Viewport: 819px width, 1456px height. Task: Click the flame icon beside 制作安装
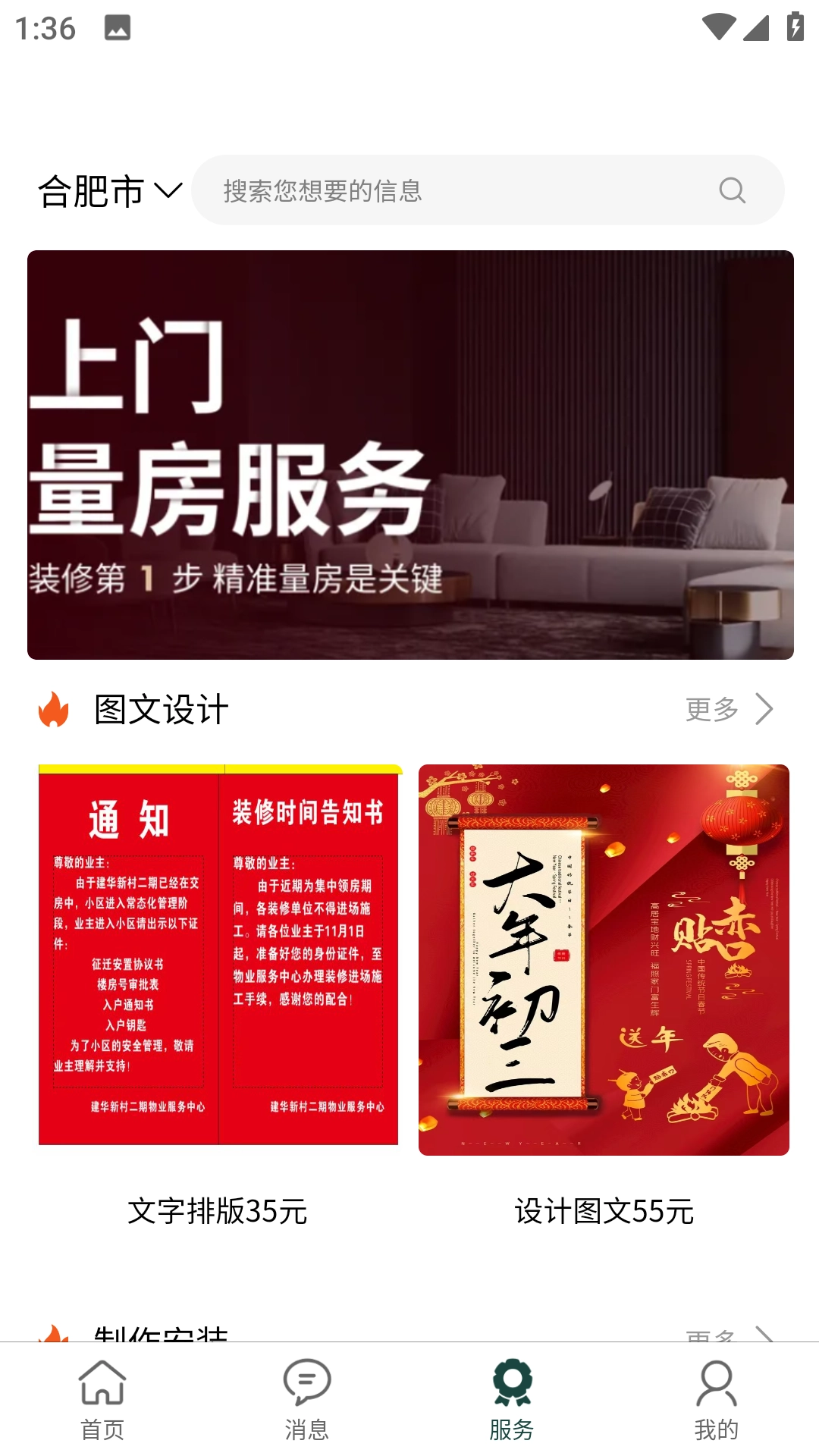tap(54, 1332)
